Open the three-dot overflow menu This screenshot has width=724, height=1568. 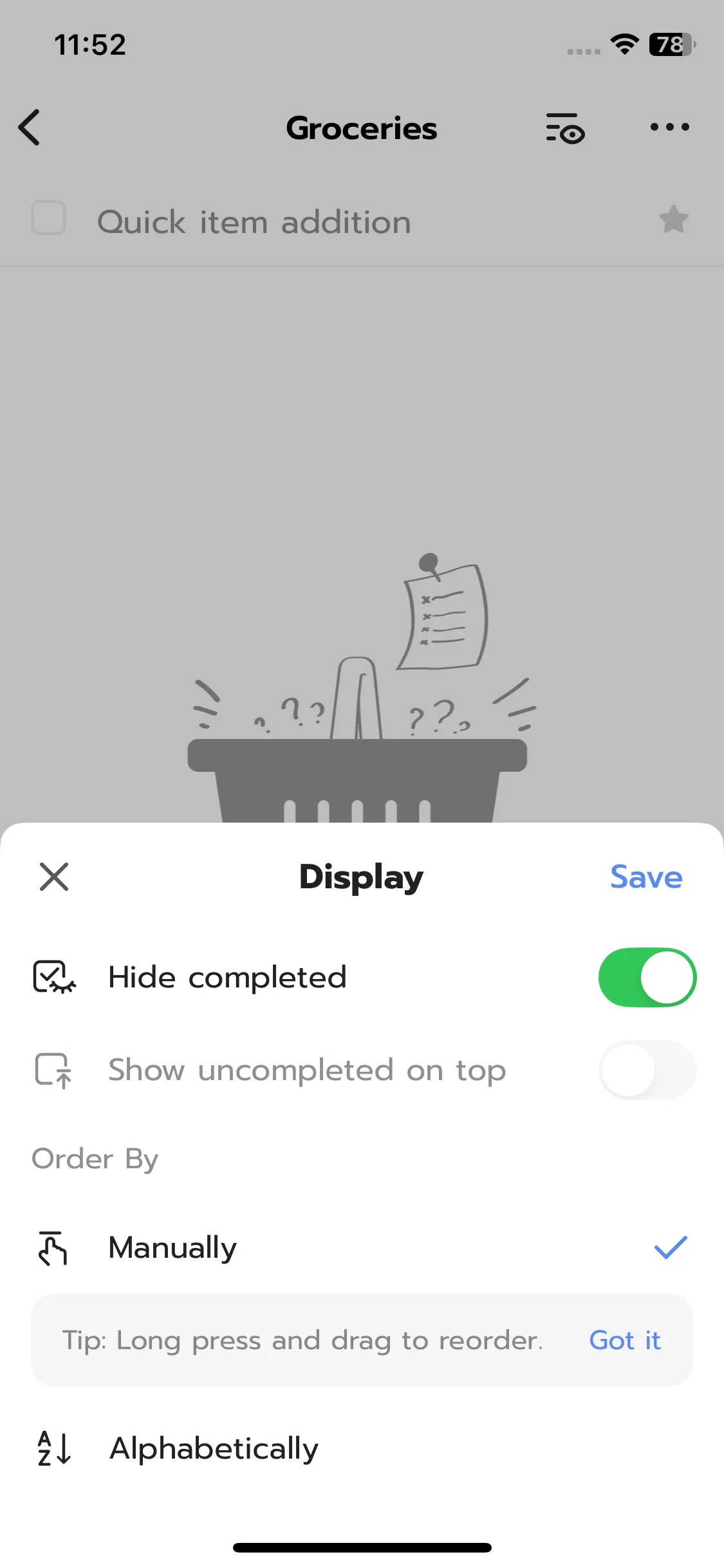[669, 127]
